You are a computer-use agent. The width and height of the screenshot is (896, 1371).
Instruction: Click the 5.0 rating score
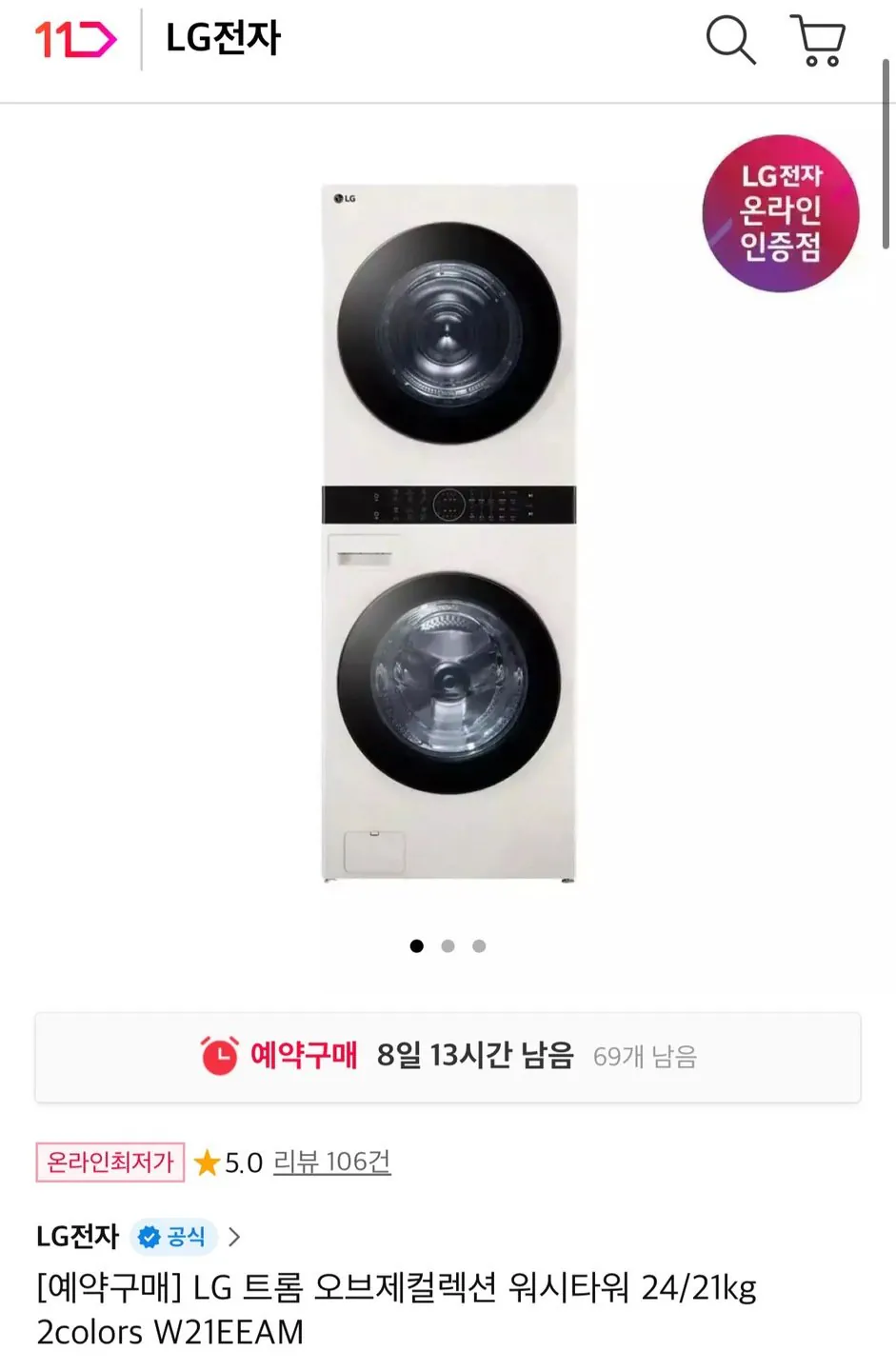tap(246, 1162)
